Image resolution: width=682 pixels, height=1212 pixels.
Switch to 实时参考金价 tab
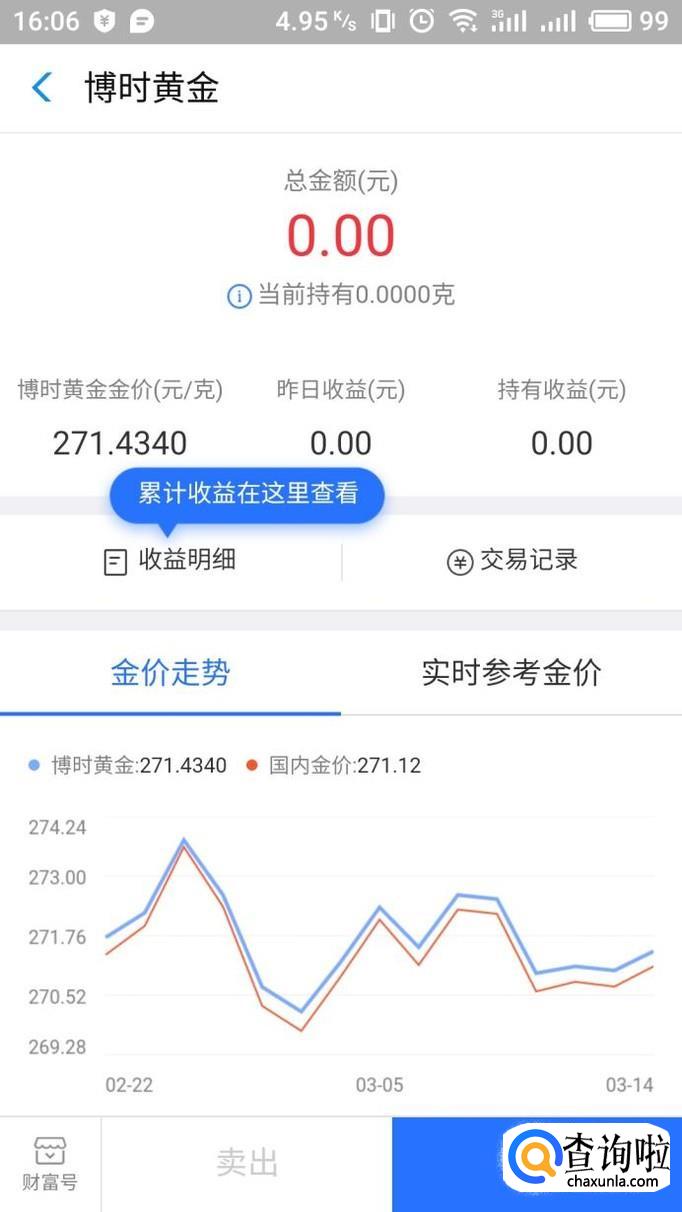pyautogui.click(x=511, y=673)
